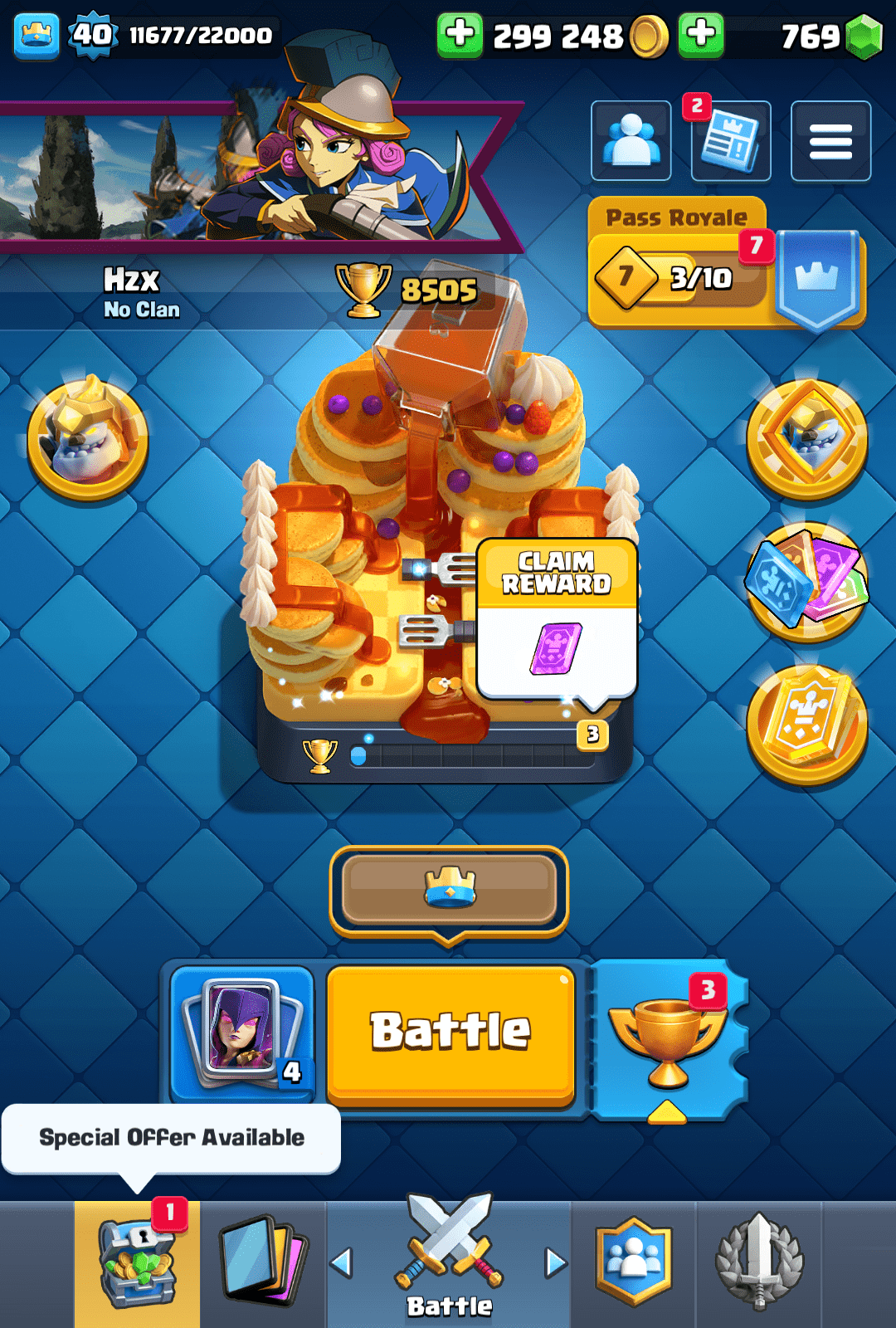
Task: Open the friends icon
Action: [x=631, y=141]
